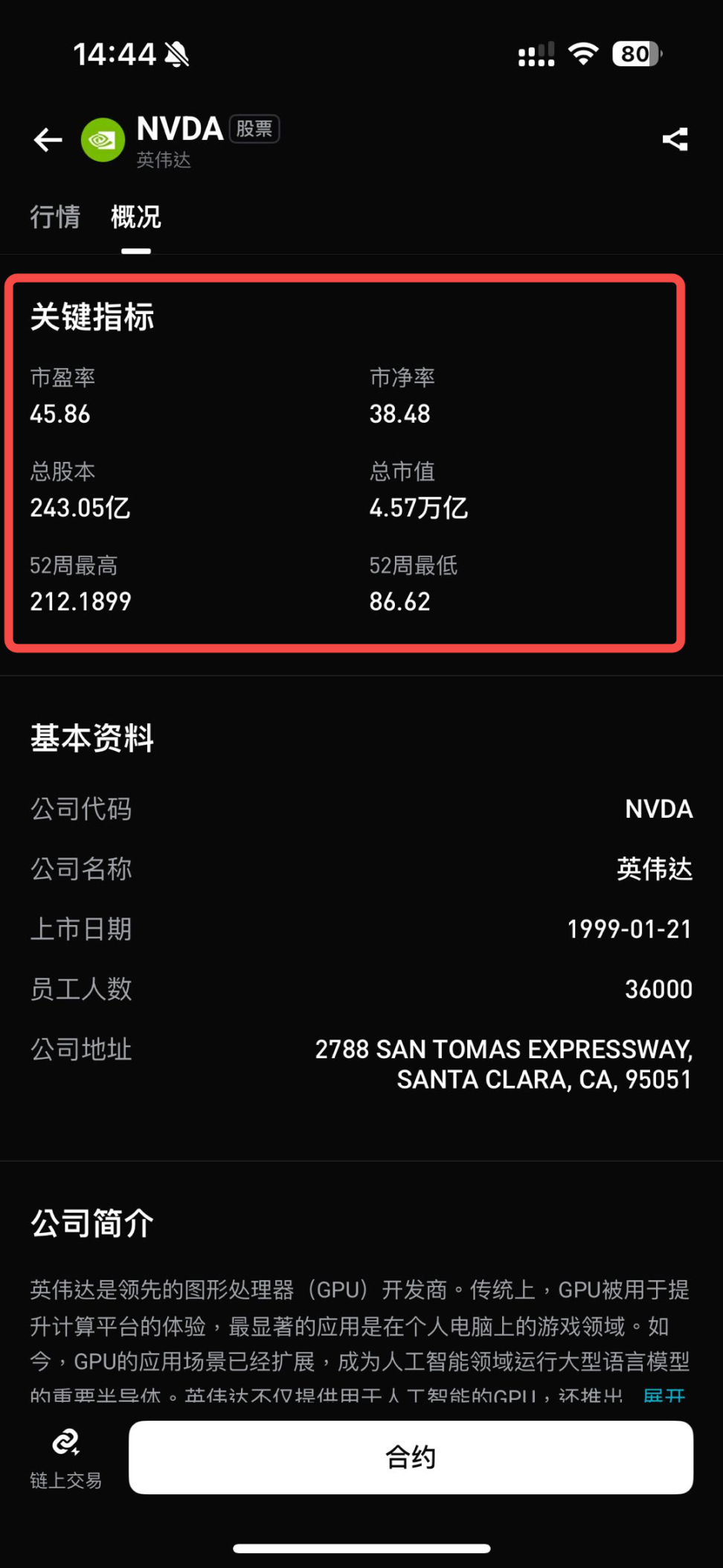Screen dimensions: 723x1568
Task: Tap the 合约 button
Action: click(x=411, y=1457)
